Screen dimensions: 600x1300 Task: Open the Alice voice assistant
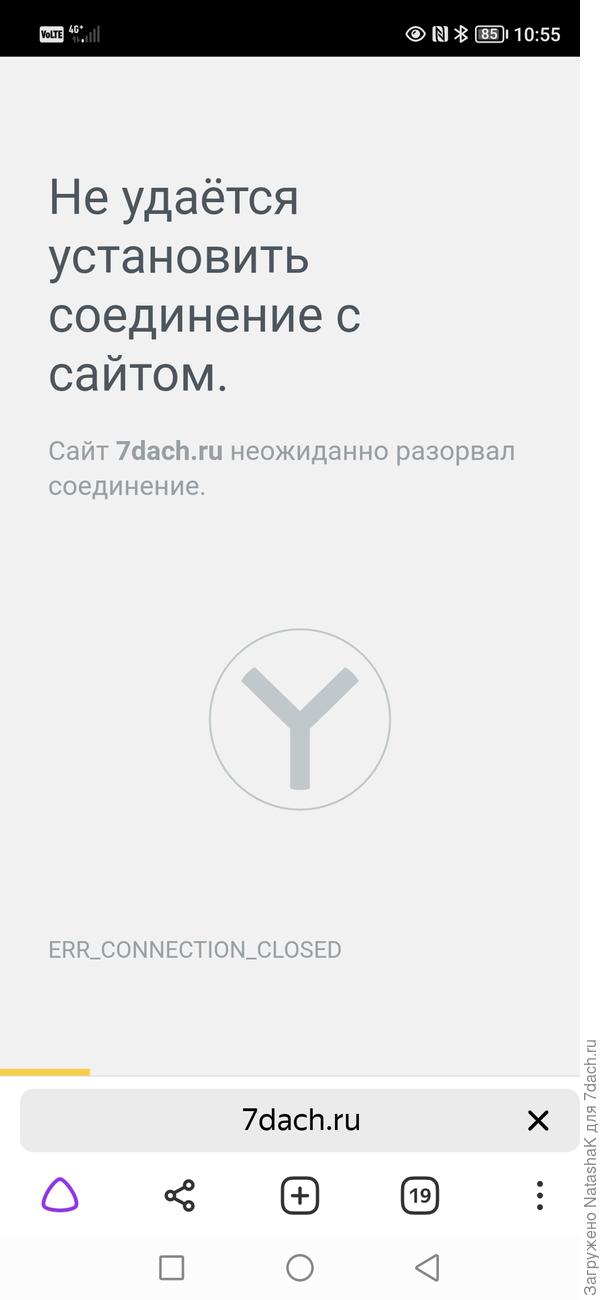60,1195
